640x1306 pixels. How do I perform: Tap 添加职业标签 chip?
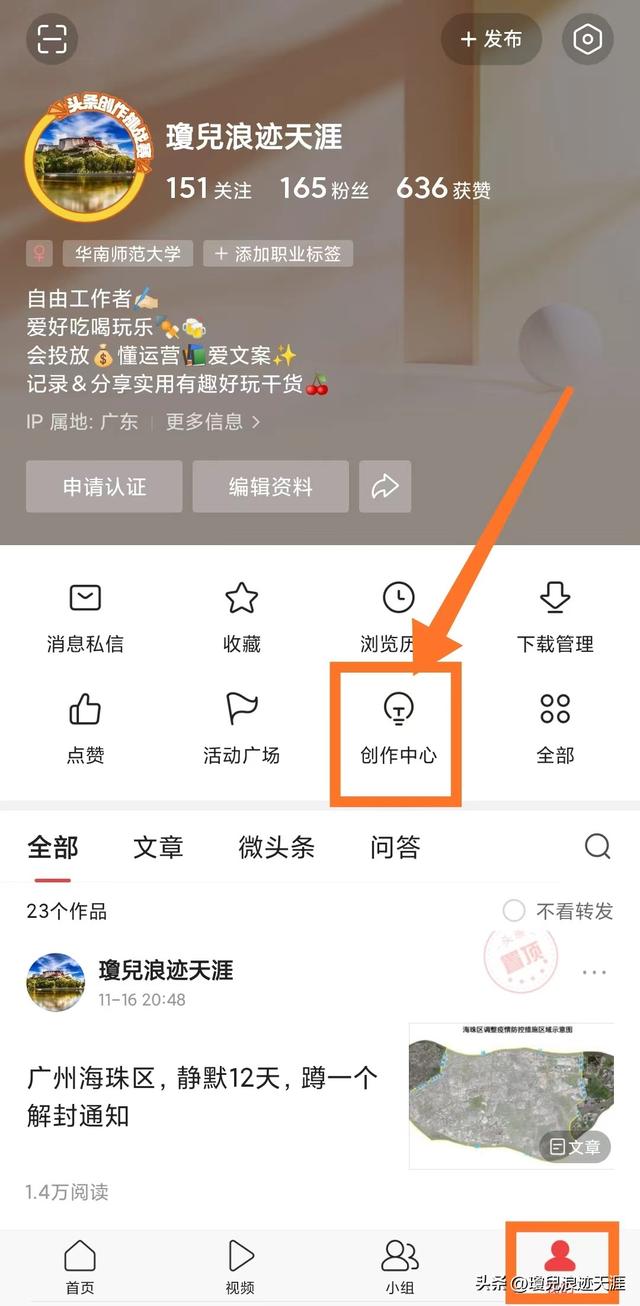(x=278, y=253)
